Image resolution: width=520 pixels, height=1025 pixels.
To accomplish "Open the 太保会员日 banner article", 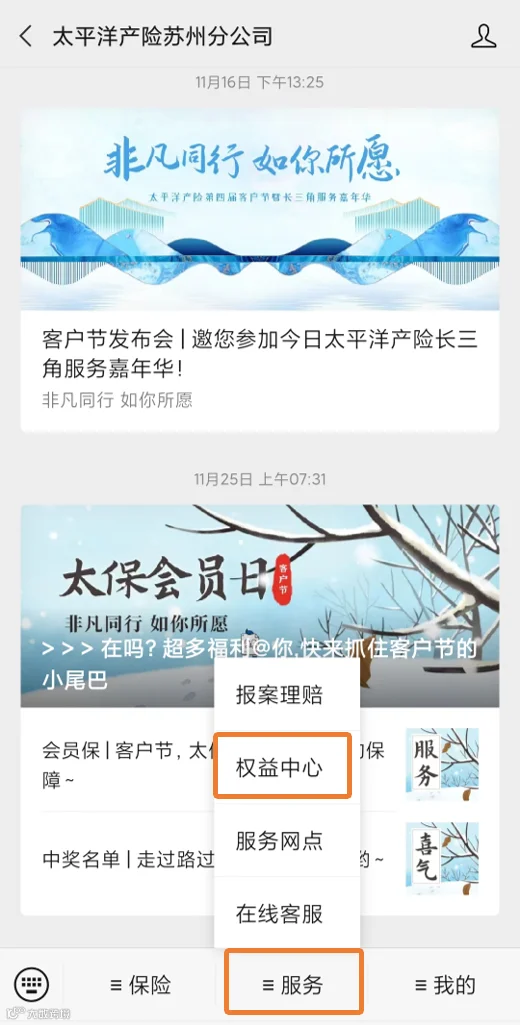I will point(260,606).
